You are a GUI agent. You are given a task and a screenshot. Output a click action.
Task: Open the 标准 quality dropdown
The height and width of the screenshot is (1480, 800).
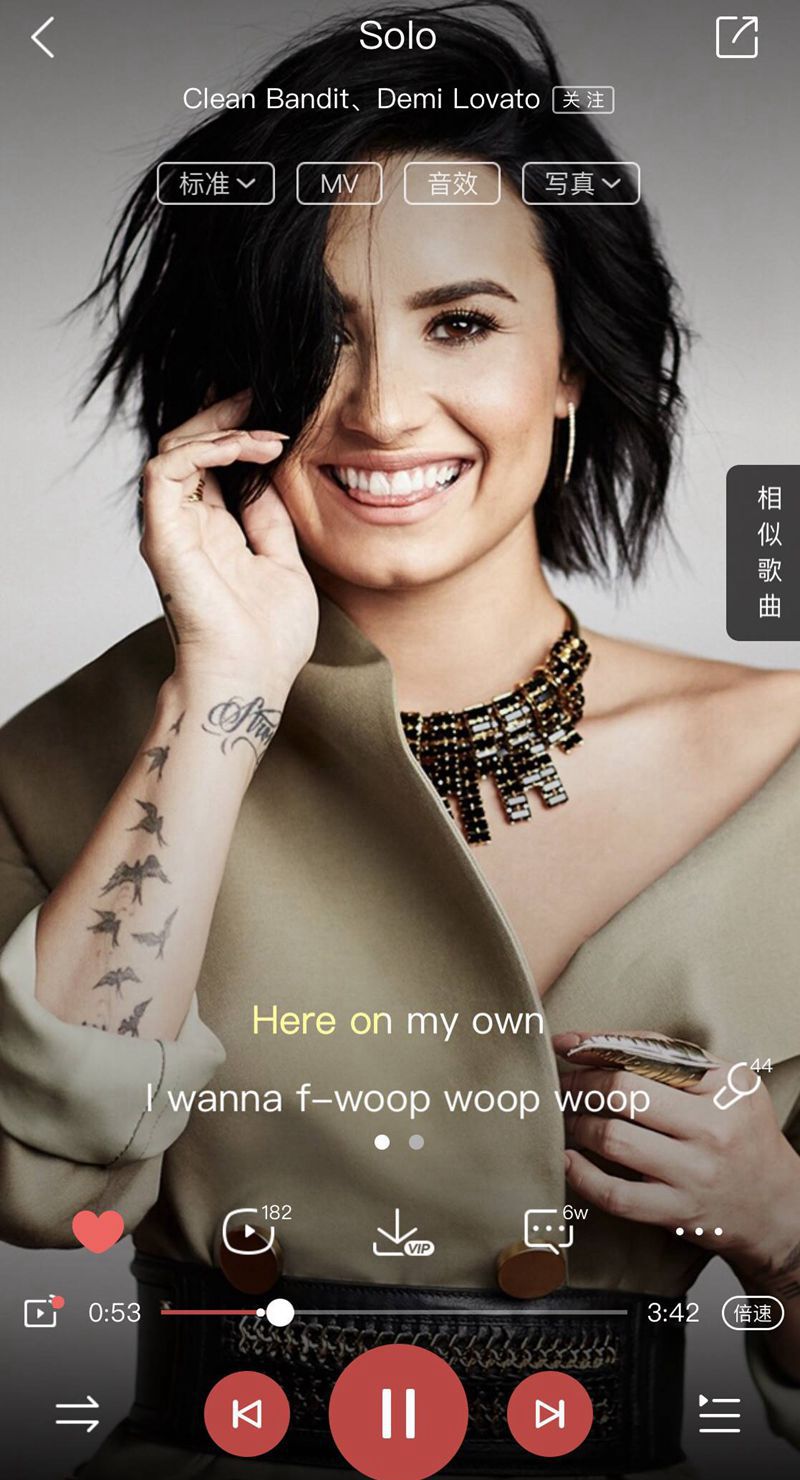coord(215,184)
